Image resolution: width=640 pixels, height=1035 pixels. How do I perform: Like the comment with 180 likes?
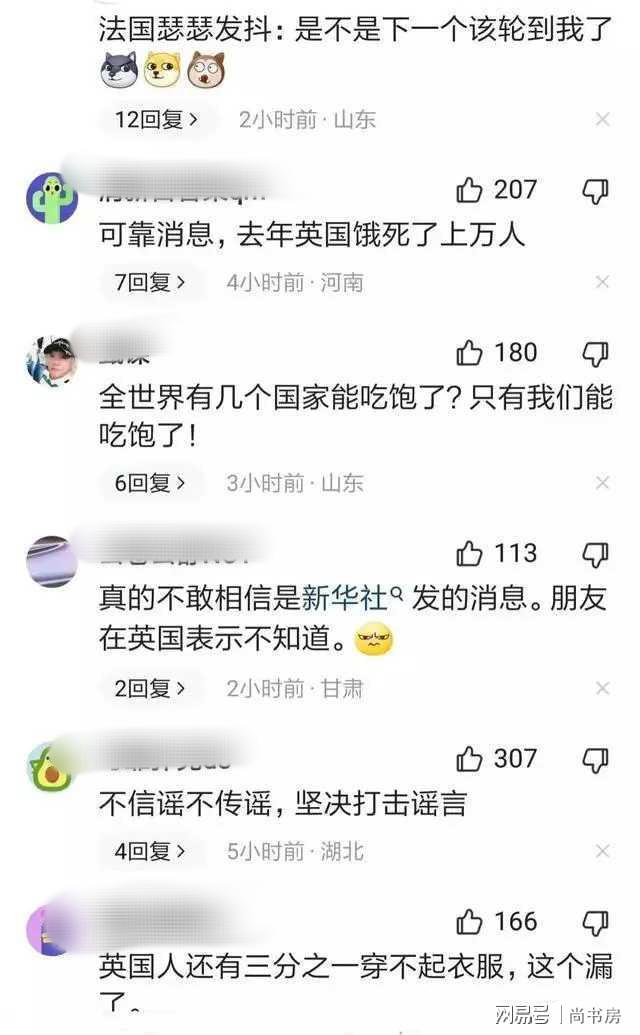click(x=470, y=353)
